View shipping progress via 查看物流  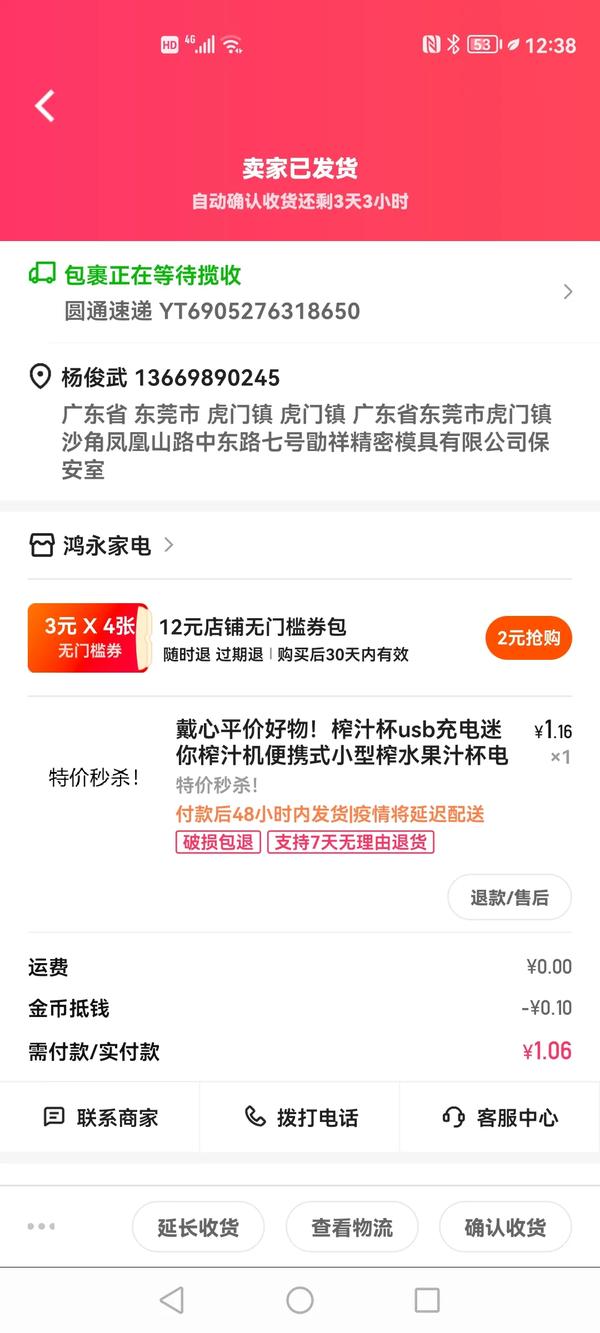pyautogui.click(x=352, y=1227)
